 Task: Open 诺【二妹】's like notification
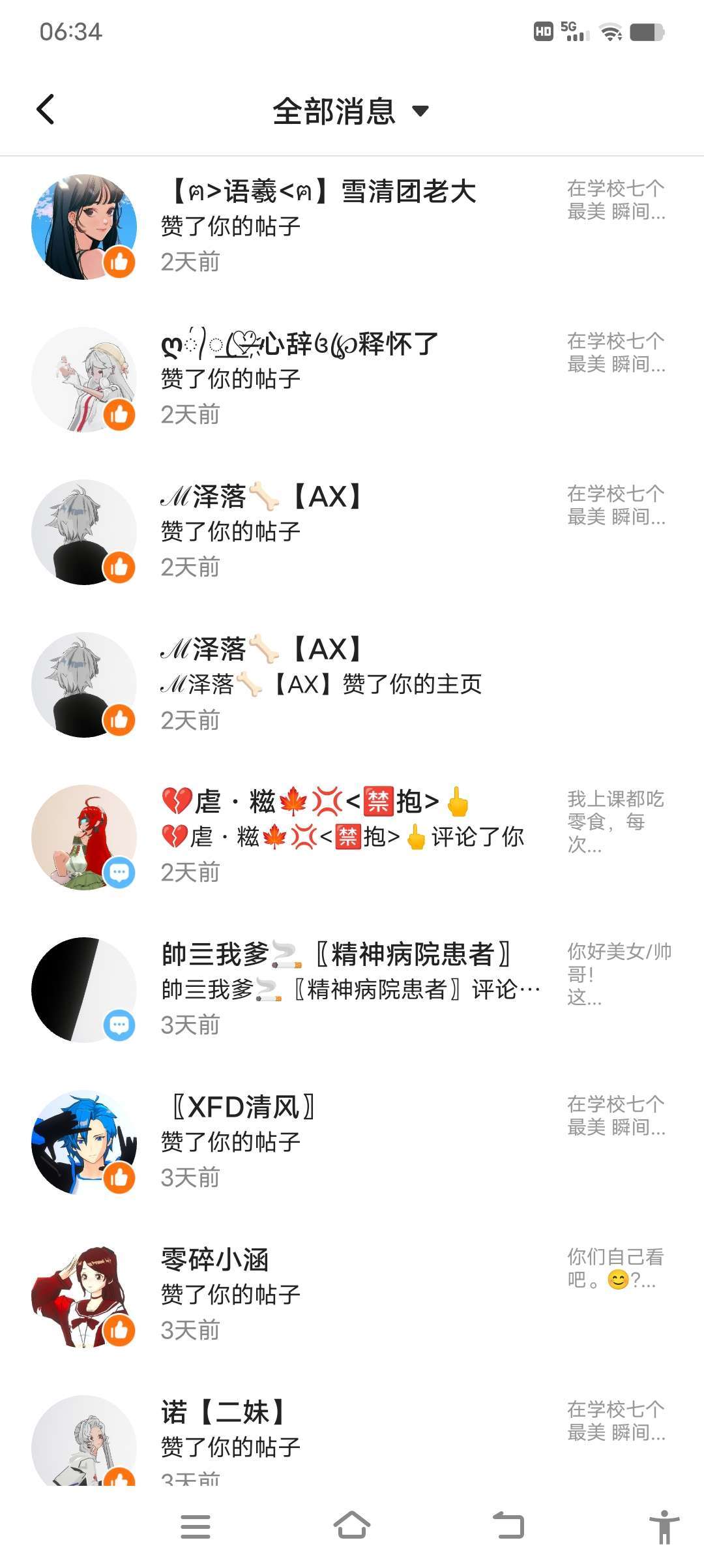click(x=352, y=1438)
